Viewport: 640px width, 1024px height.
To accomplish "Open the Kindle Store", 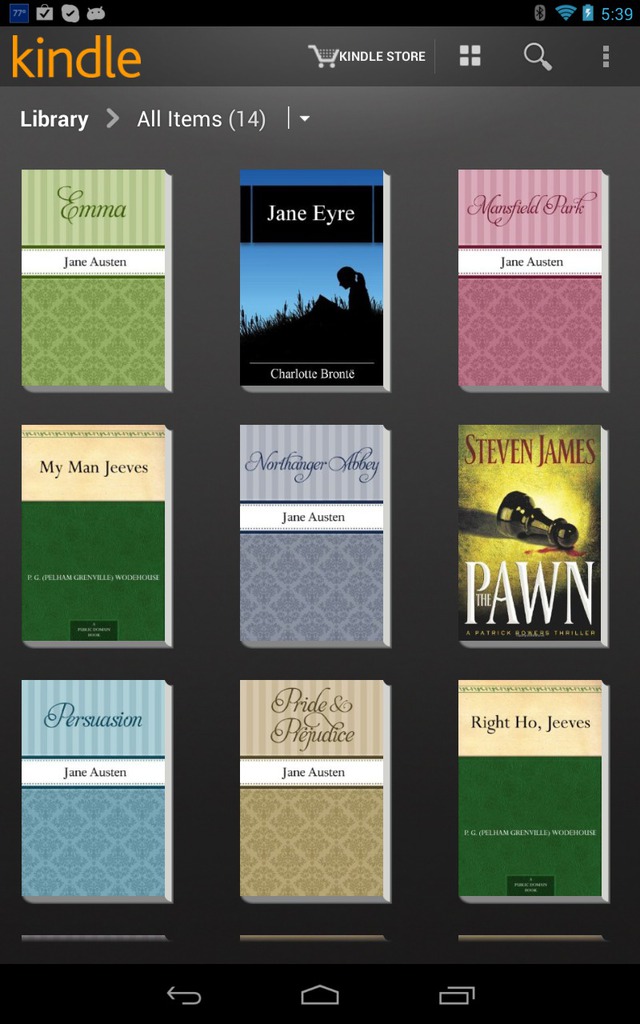I will (367, 56).
